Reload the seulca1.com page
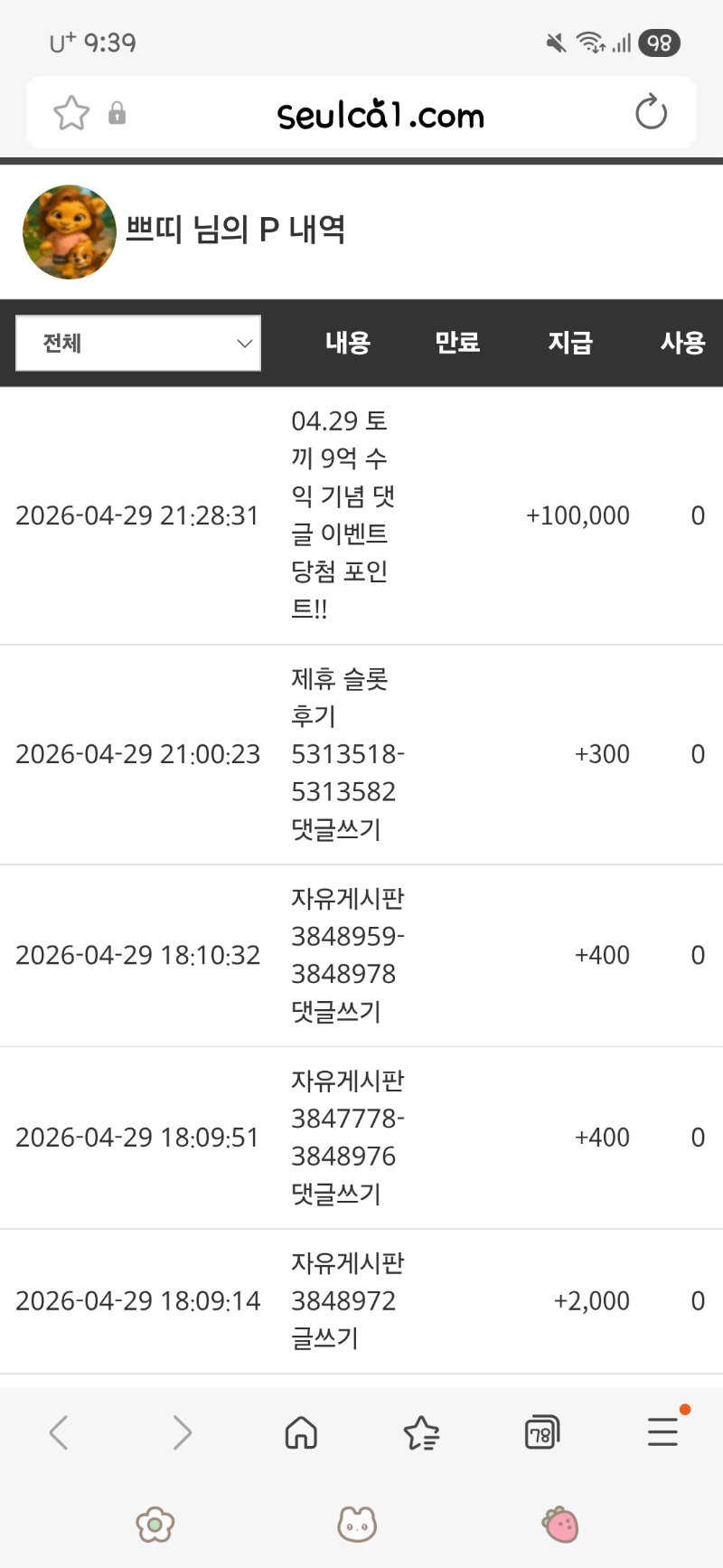 [651, 114]
